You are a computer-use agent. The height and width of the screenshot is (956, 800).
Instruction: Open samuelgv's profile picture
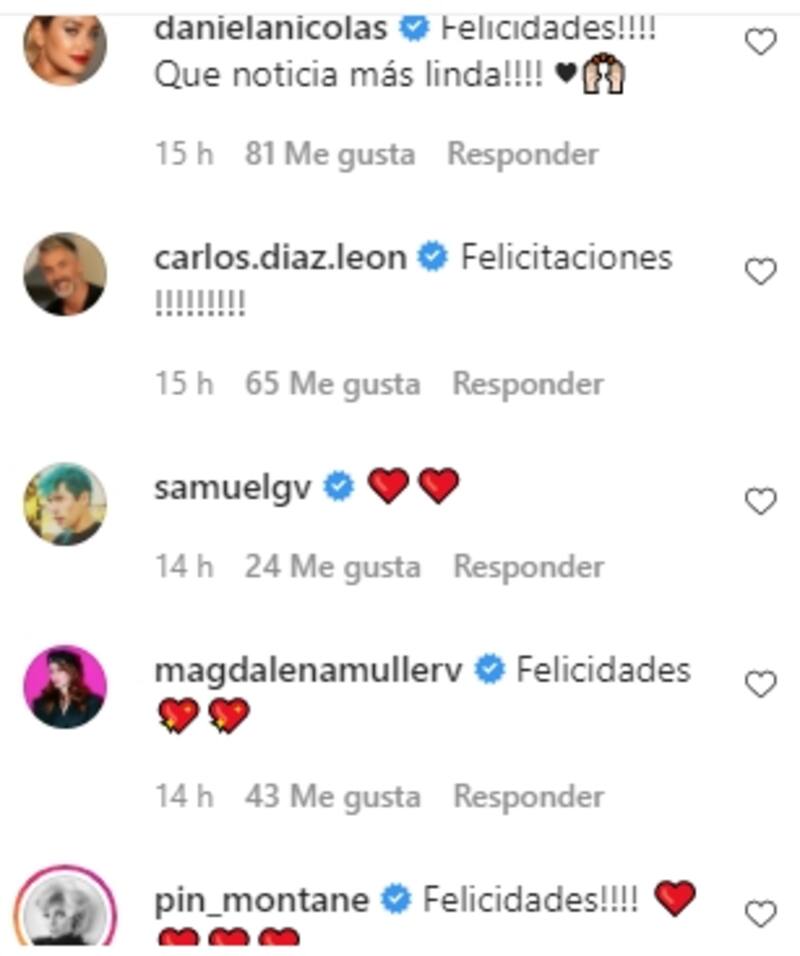click(65, 503)
